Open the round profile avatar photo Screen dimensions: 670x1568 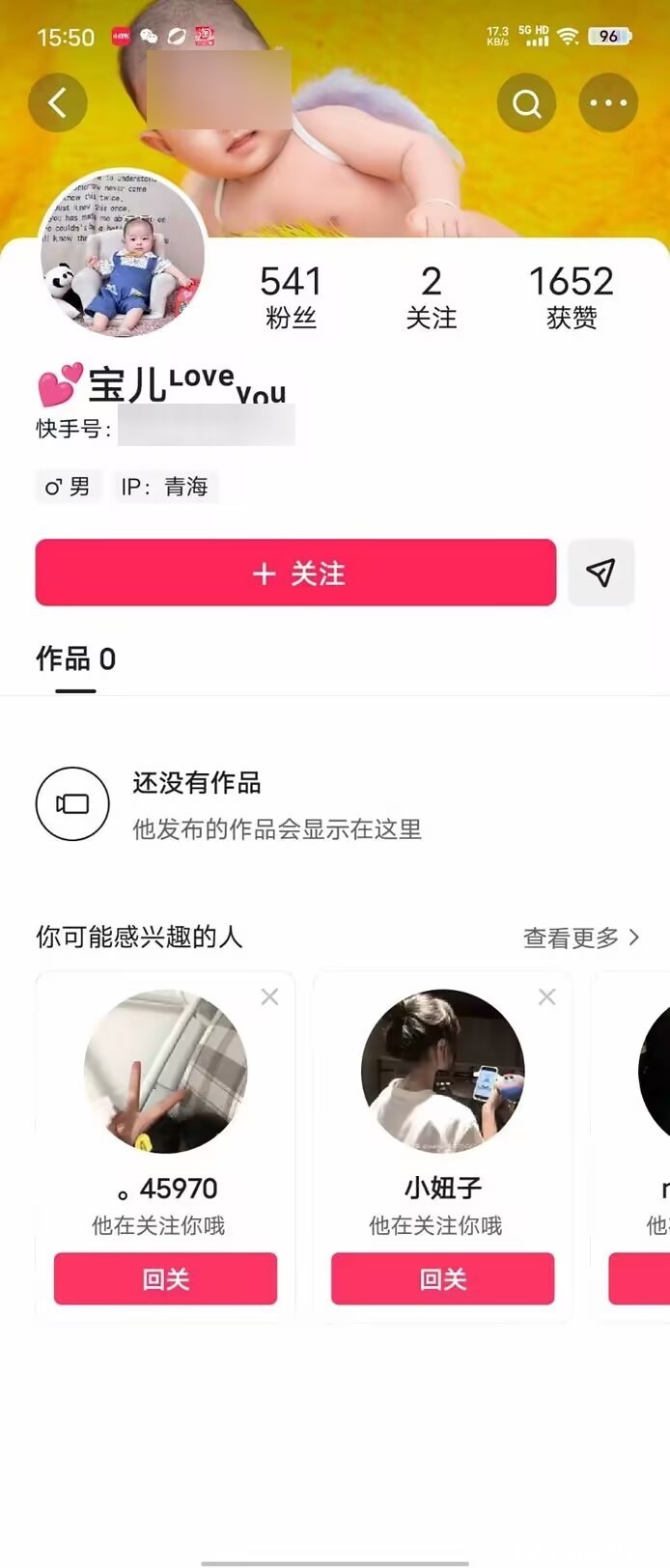coord(123,255)
